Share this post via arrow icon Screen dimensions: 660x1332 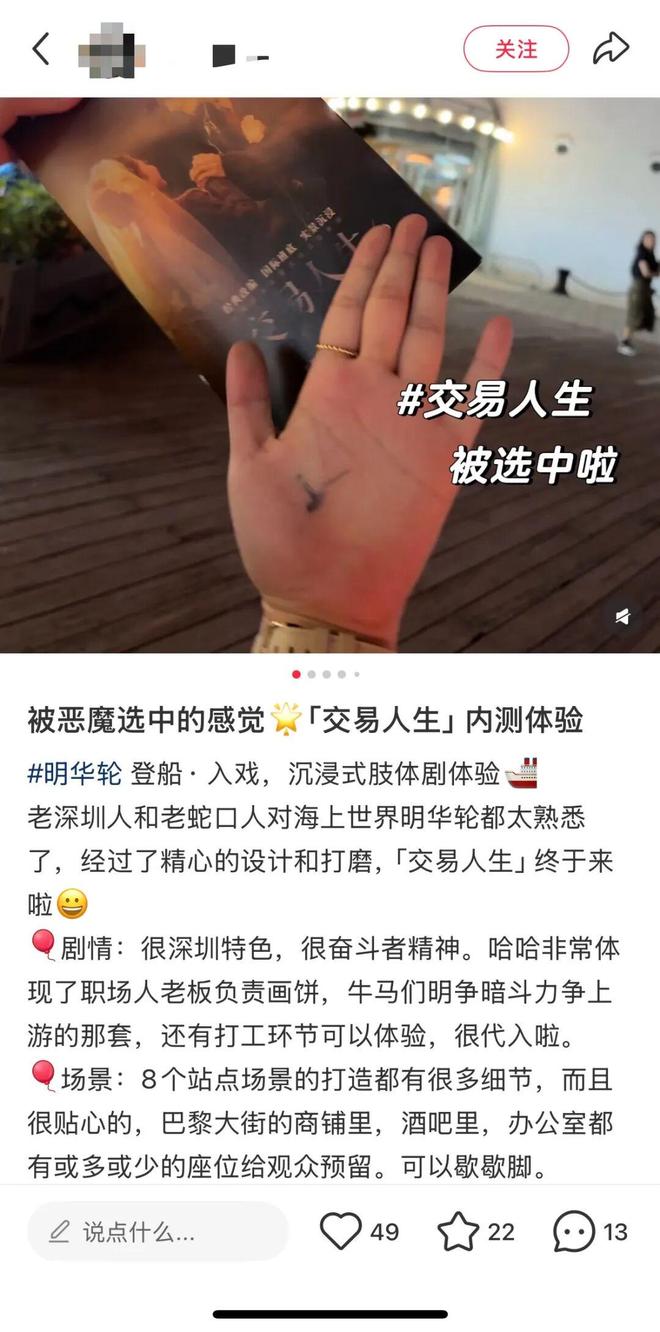pos(610,49)
